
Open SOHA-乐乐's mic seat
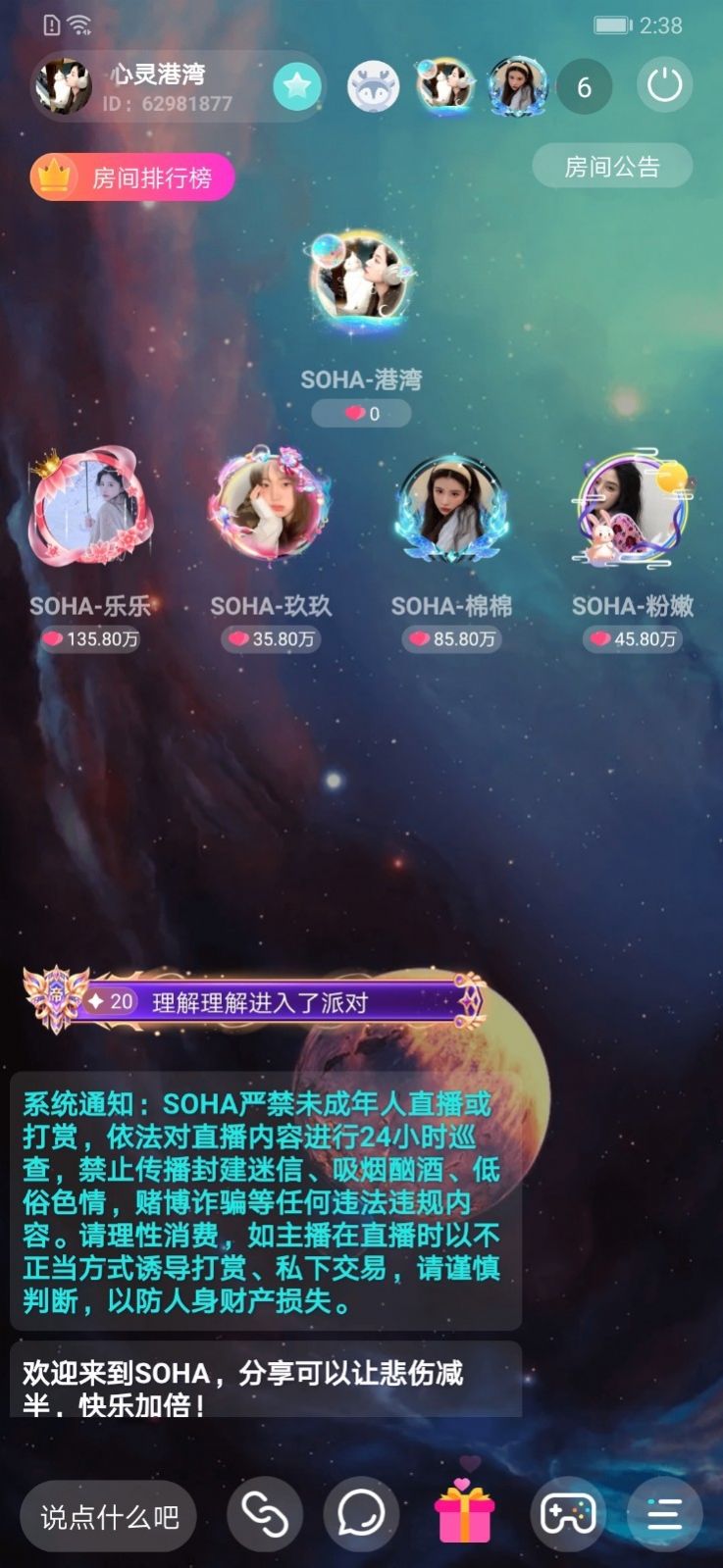point(90,507)
